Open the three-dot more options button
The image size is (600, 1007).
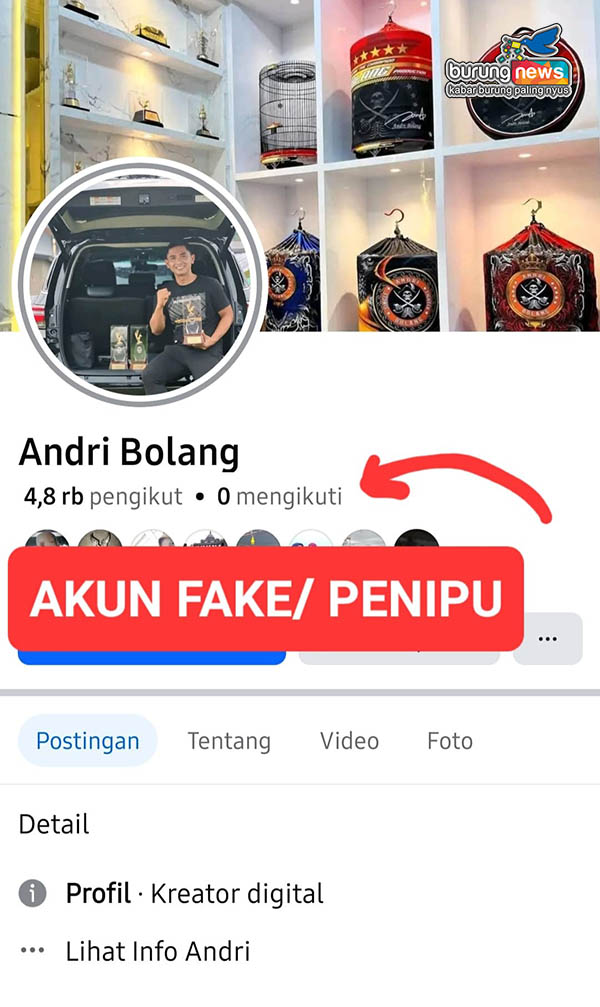click(547, 639)
